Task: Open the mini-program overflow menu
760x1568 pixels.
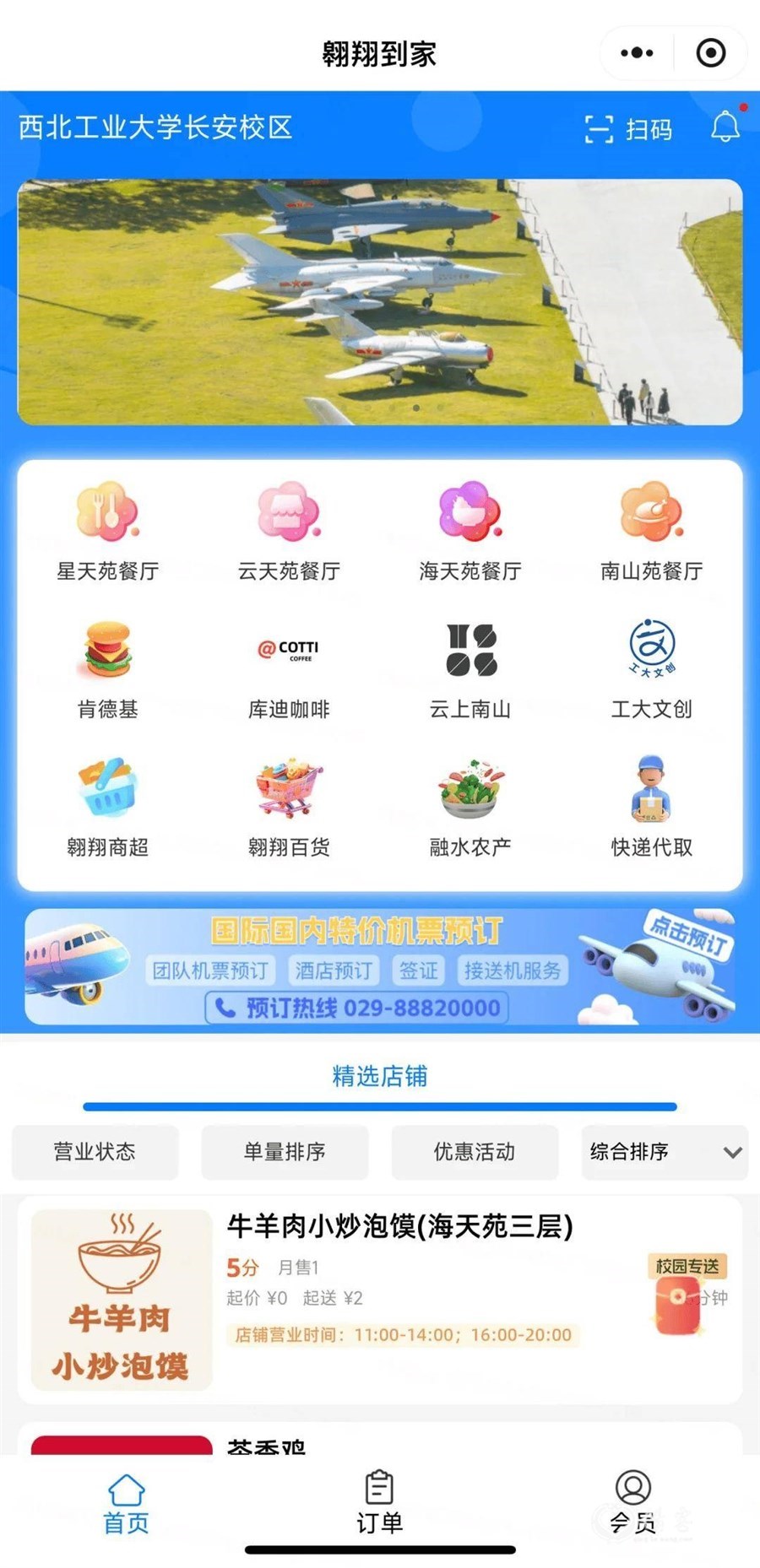Action: 637,53
